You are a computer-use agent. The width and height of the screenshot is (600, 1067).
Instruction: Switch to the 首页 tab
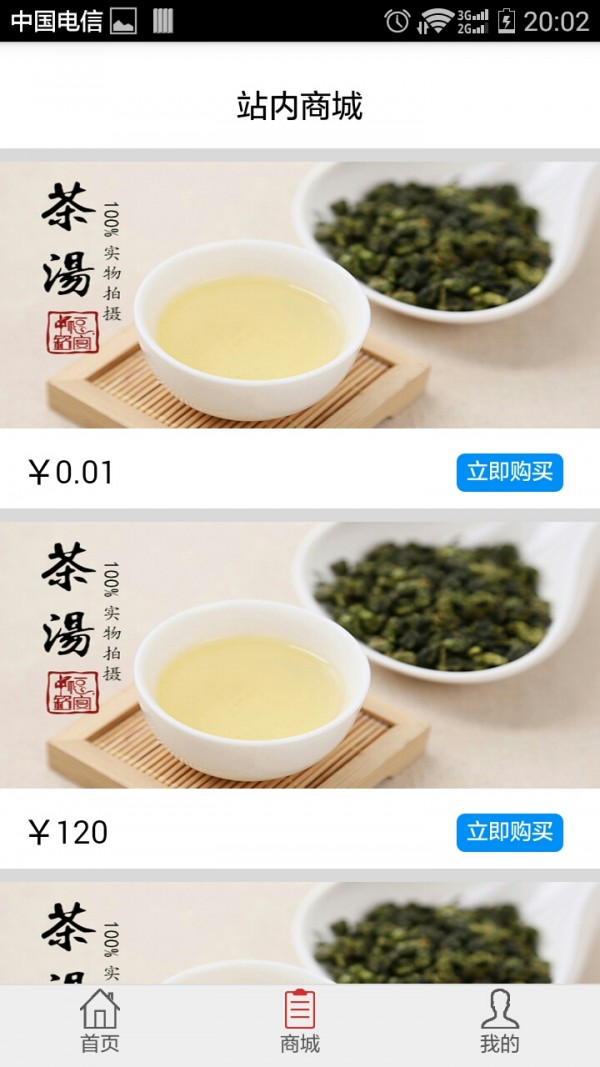(x=100, y=1022)
